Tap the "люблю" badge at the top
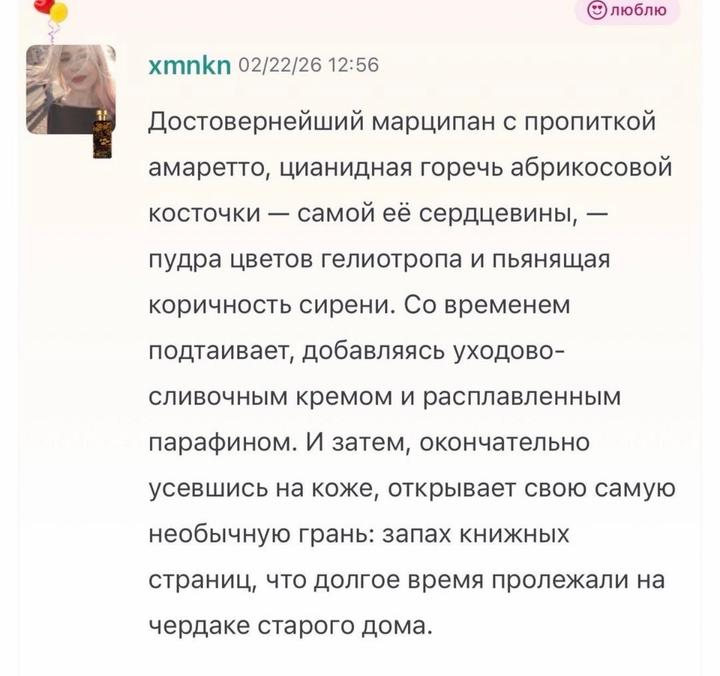Viewport: 720px width, 676px height. click(629, 10)
